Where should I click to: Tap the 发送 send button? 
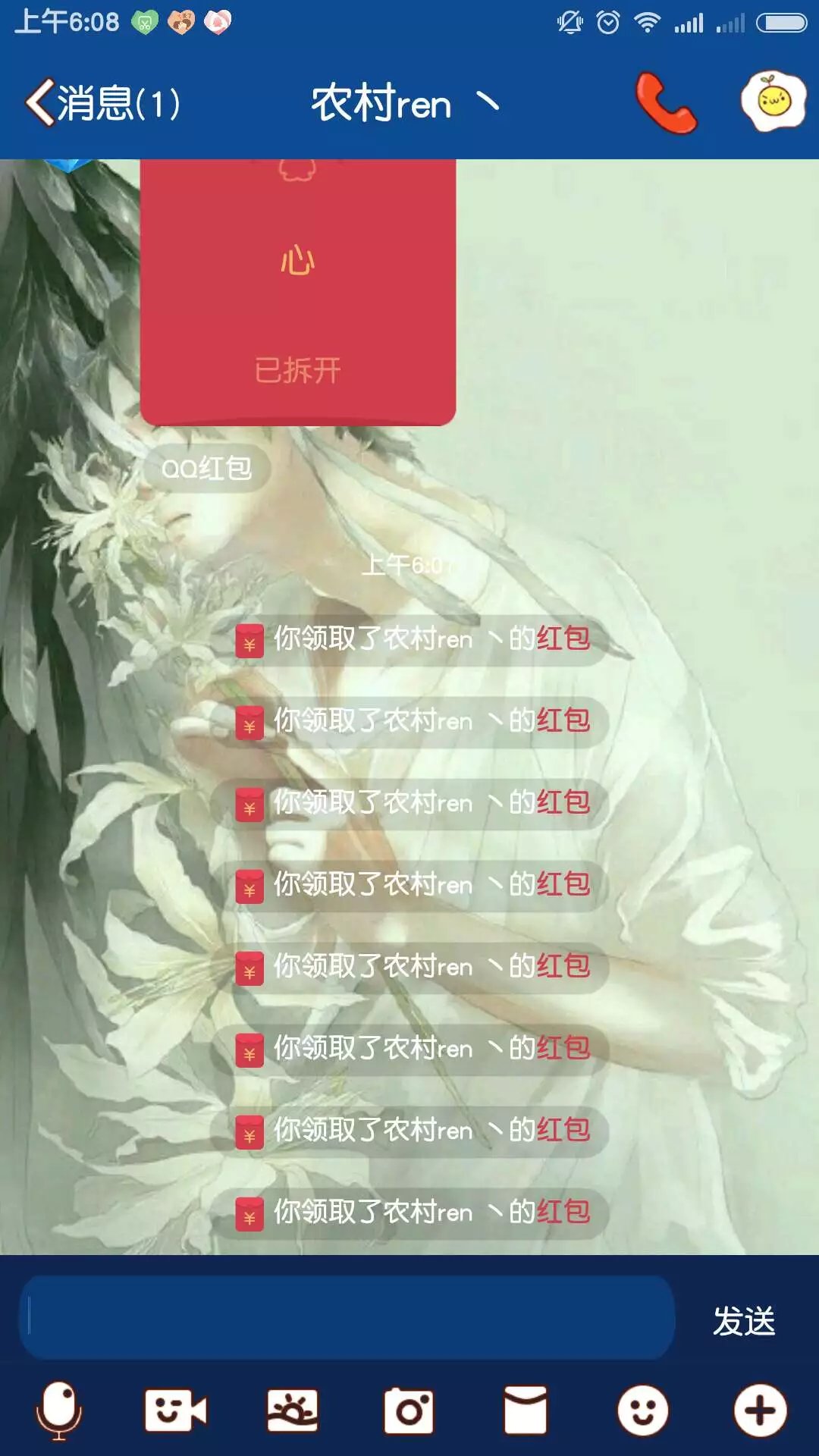743,1321
